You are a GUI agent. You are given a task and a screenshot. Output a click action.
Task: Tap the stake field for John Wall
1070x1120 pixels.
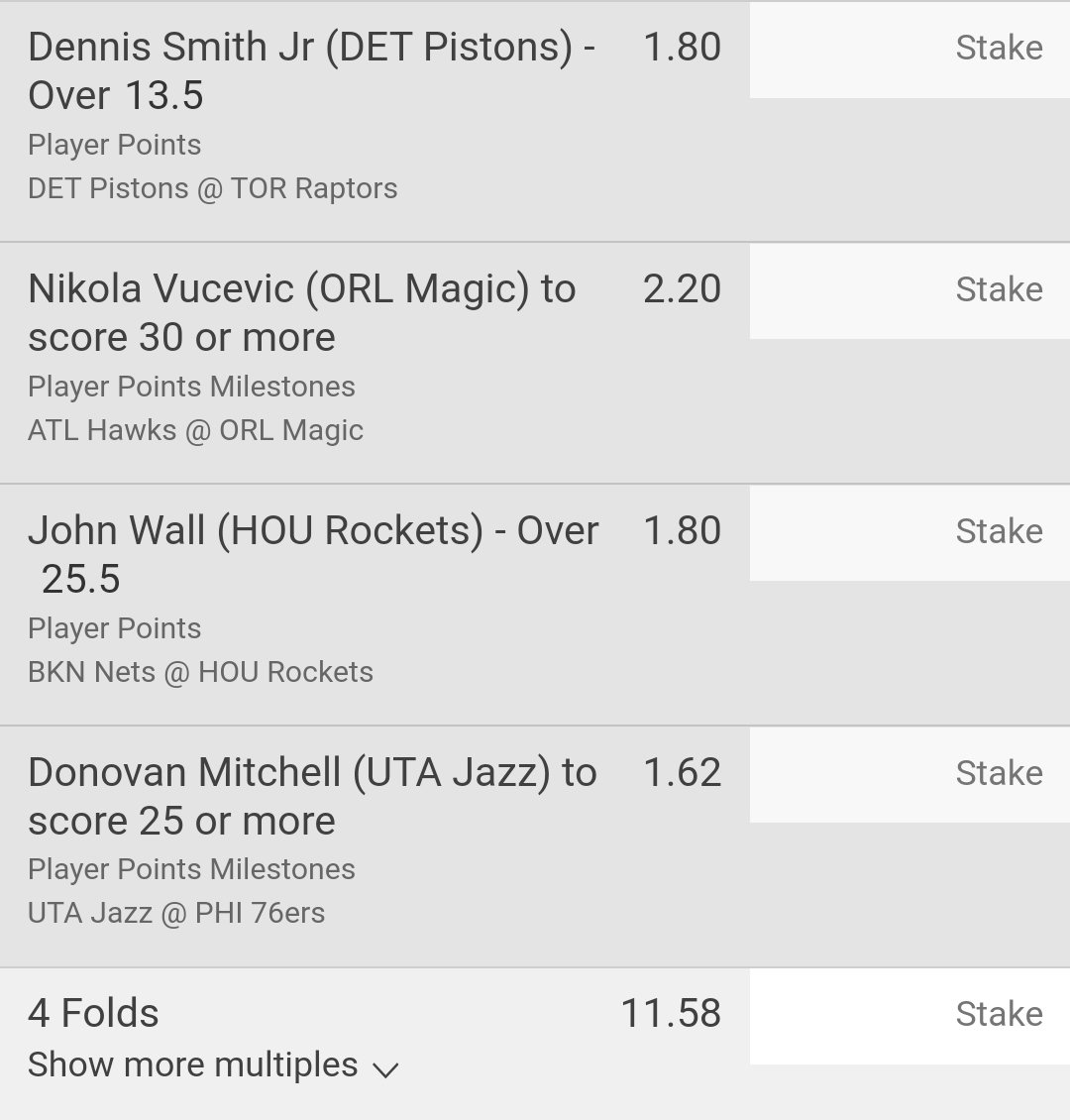pos(909,532)
